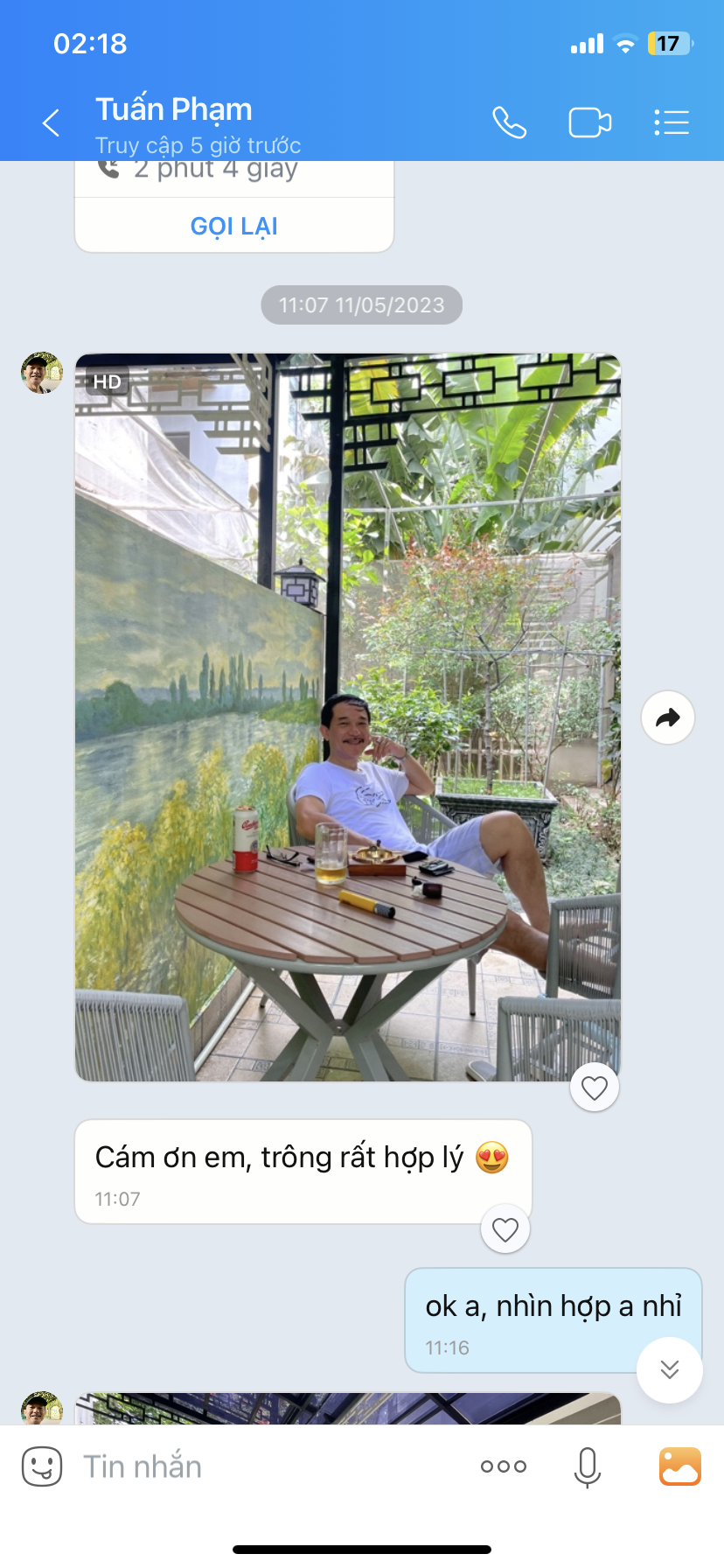Tap GỌI LẠI to call back
724x1568 pixels.
click(233, 227)
